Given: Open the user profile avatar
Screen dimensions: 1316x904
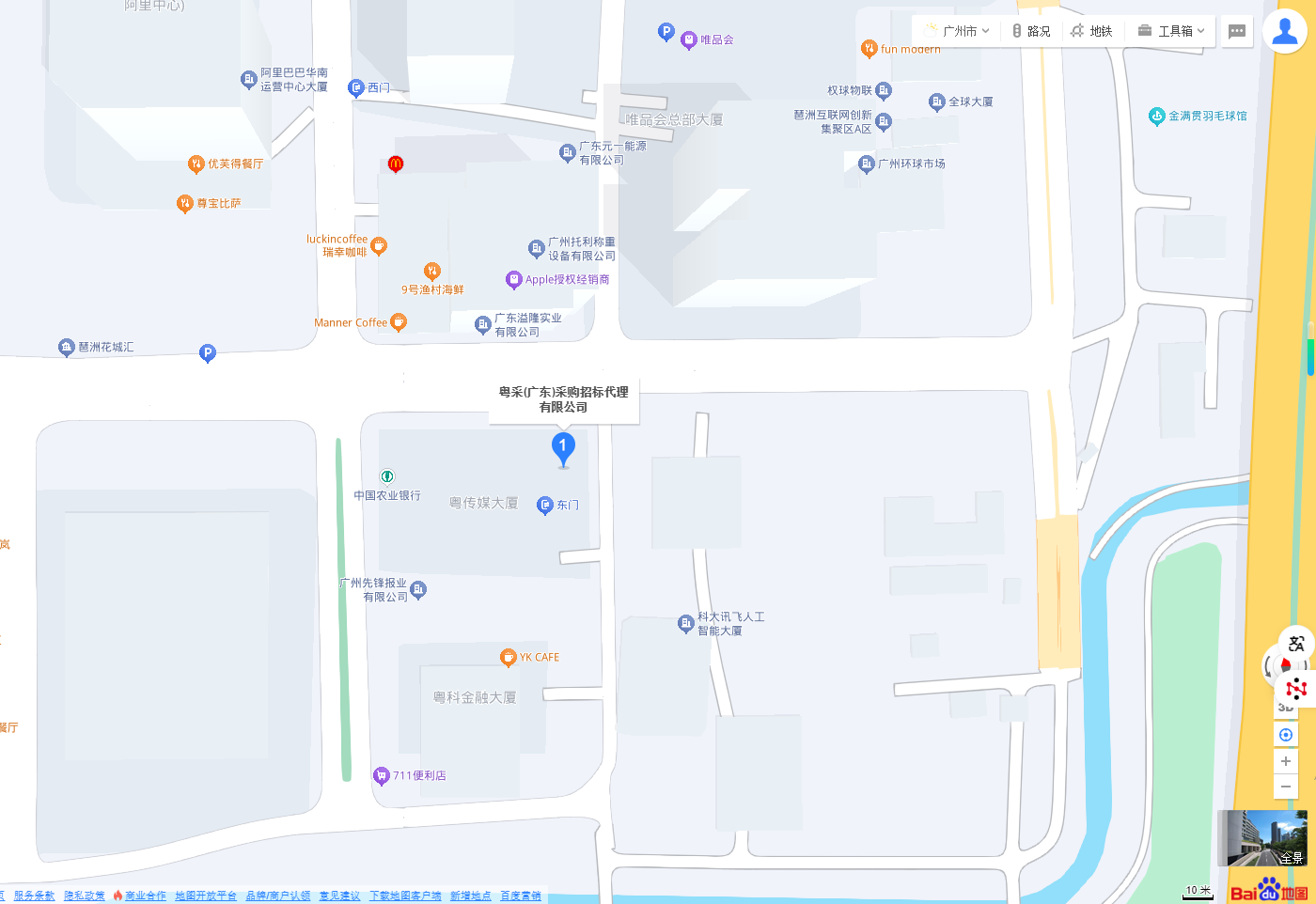Looking at the screenshot, I should (1284, 31).
